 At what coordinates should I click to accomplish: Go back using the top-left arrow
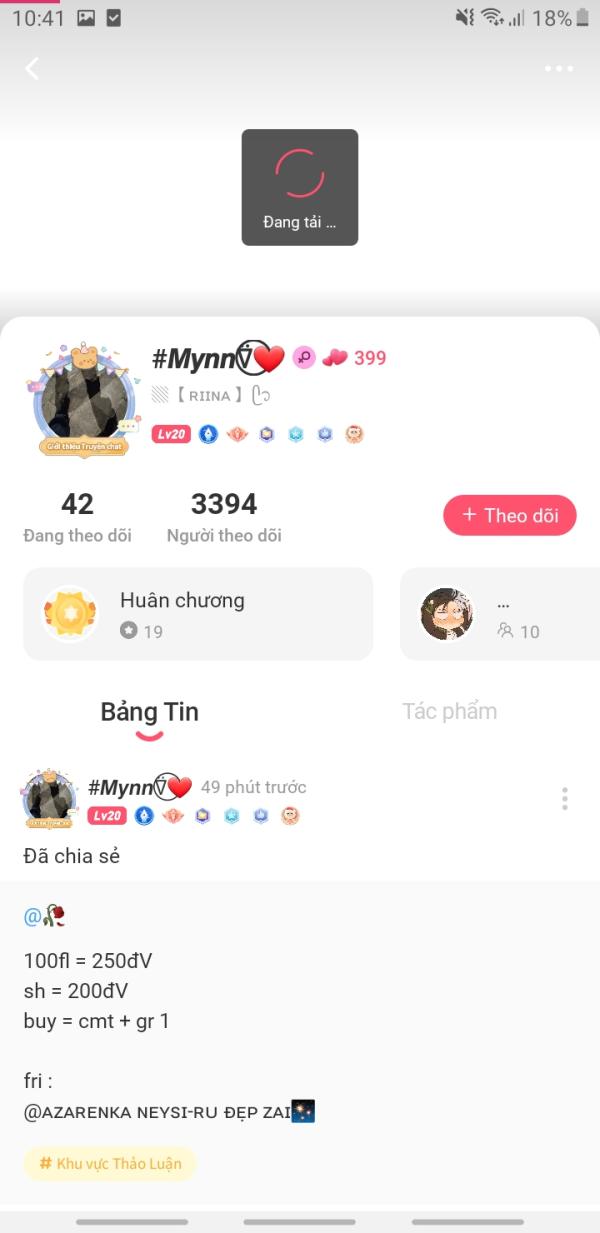[32, 68]
